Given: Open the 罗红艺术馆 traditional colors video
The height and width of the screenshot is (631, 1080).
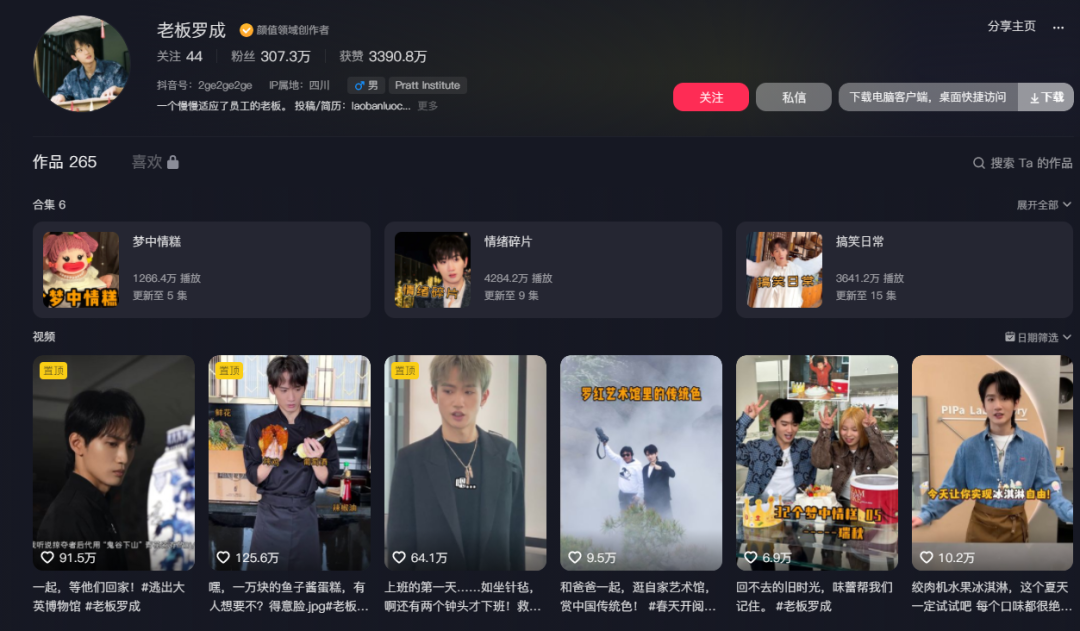Looking at the screenshot, I should [641, 460].
